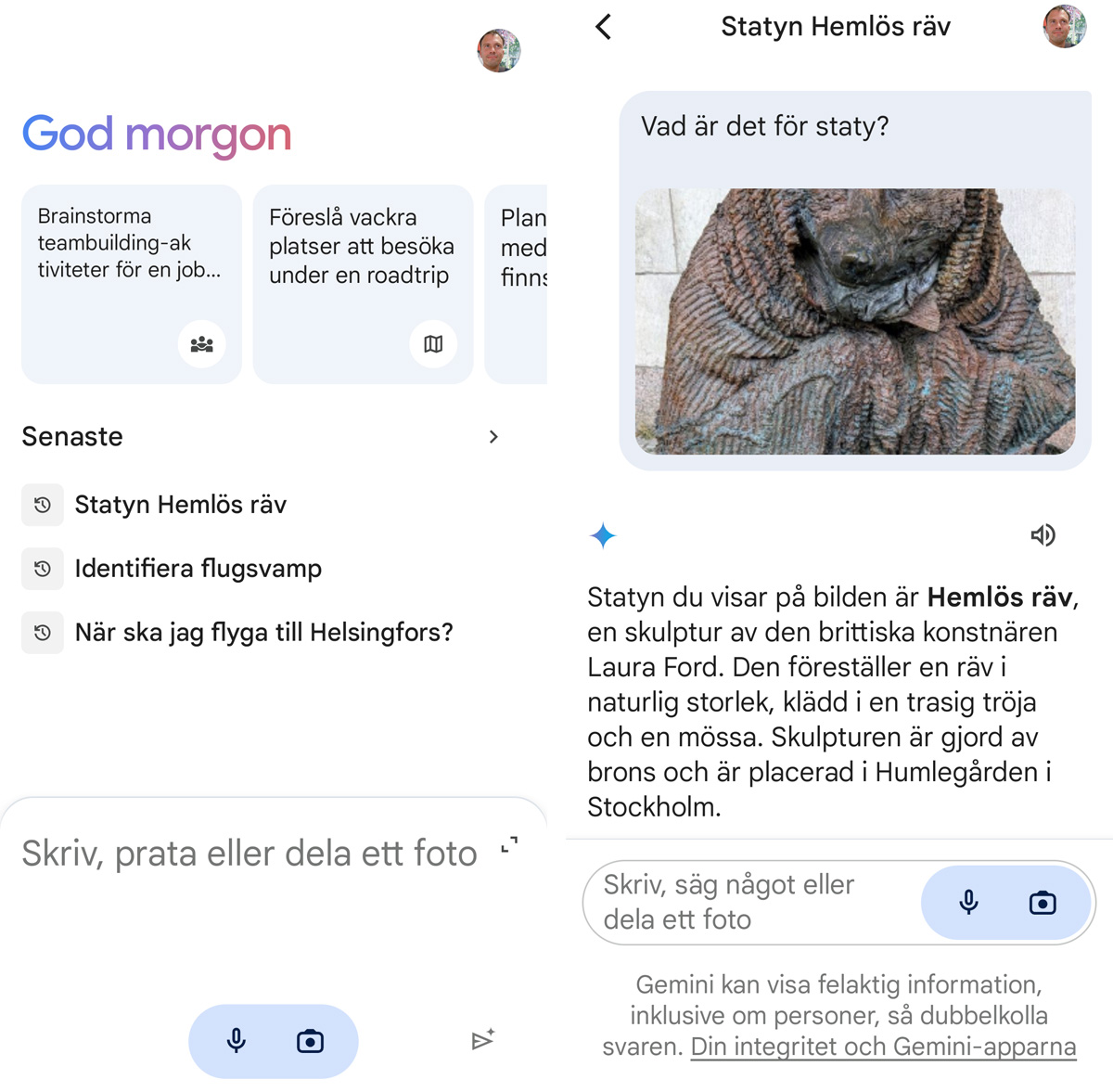Tap the camera in the chat input bar
The image size is (1113, 1092).
[x=1043, y=902]
